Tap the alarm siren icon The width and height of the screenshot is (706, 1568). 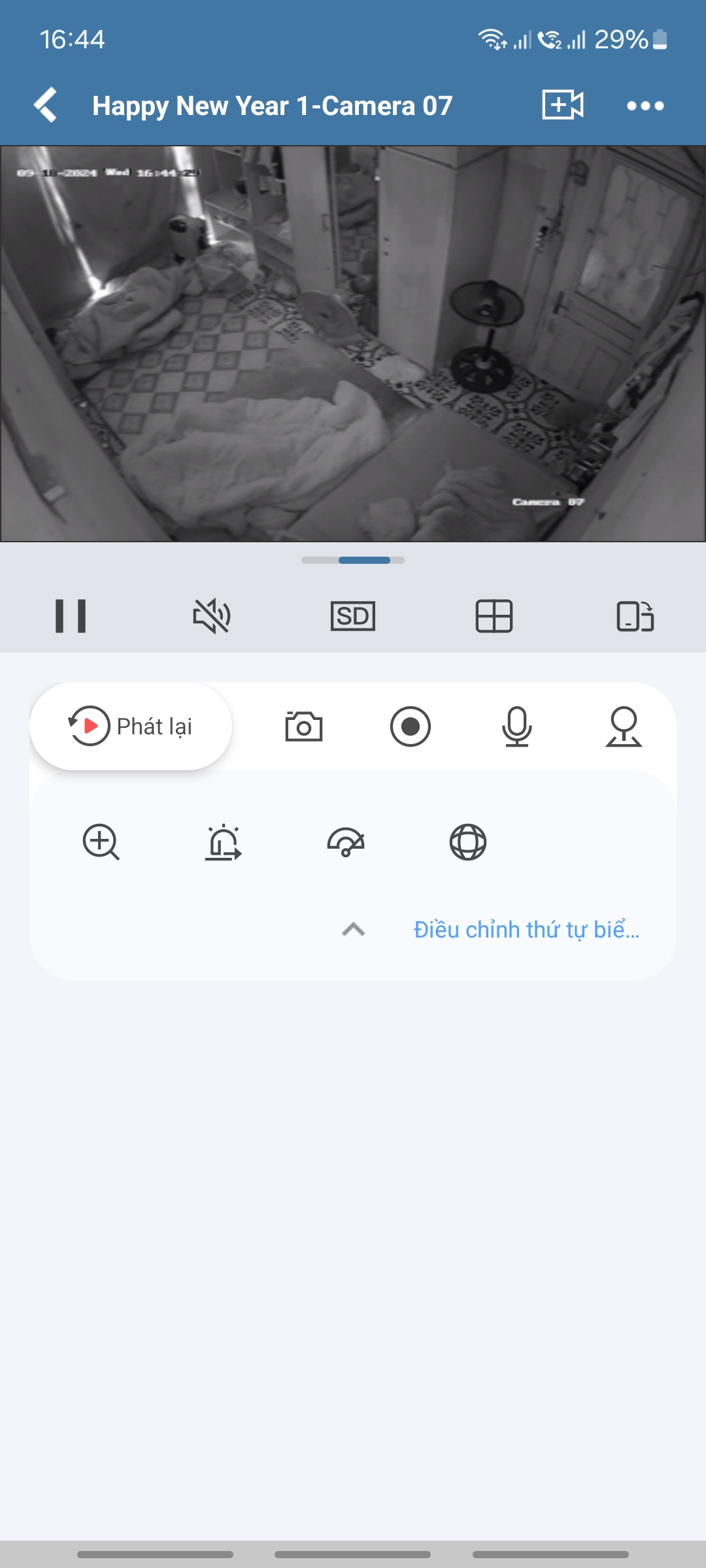click(224, 842)
